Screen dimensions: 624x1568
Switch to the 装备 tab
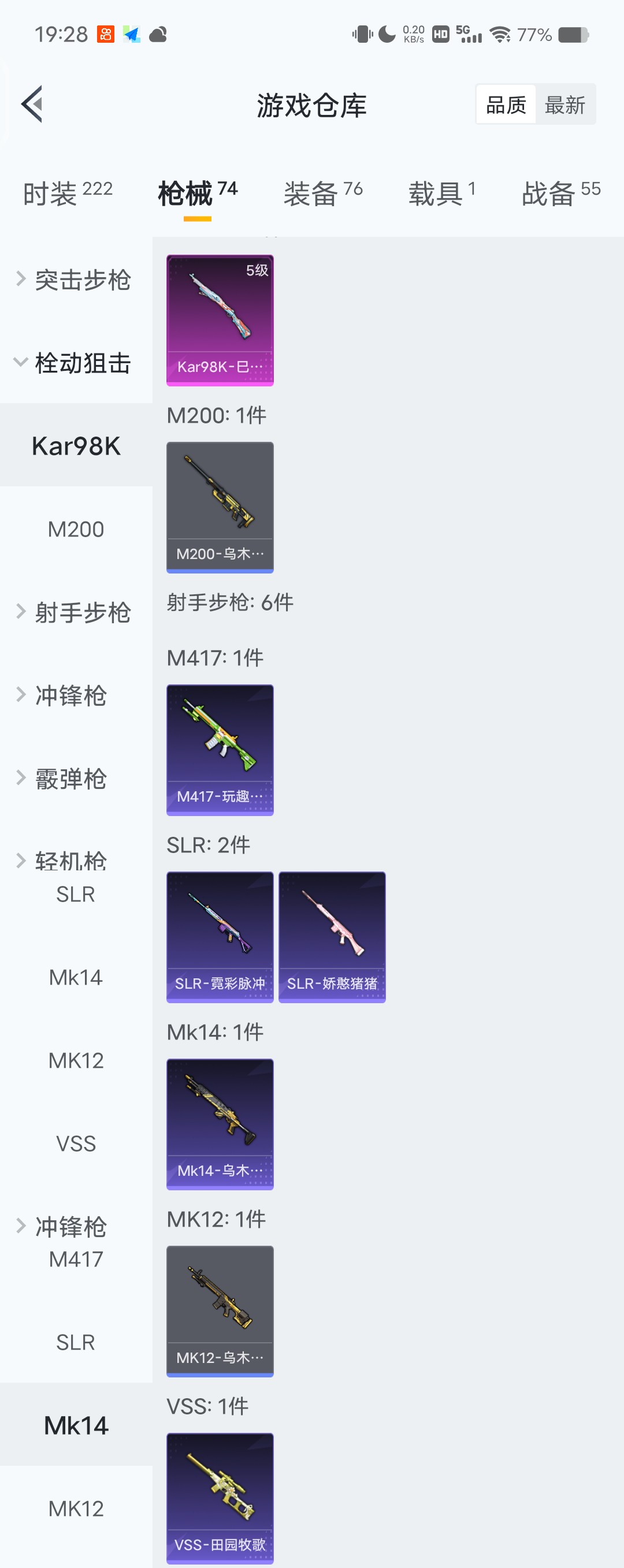click(322, 193)
